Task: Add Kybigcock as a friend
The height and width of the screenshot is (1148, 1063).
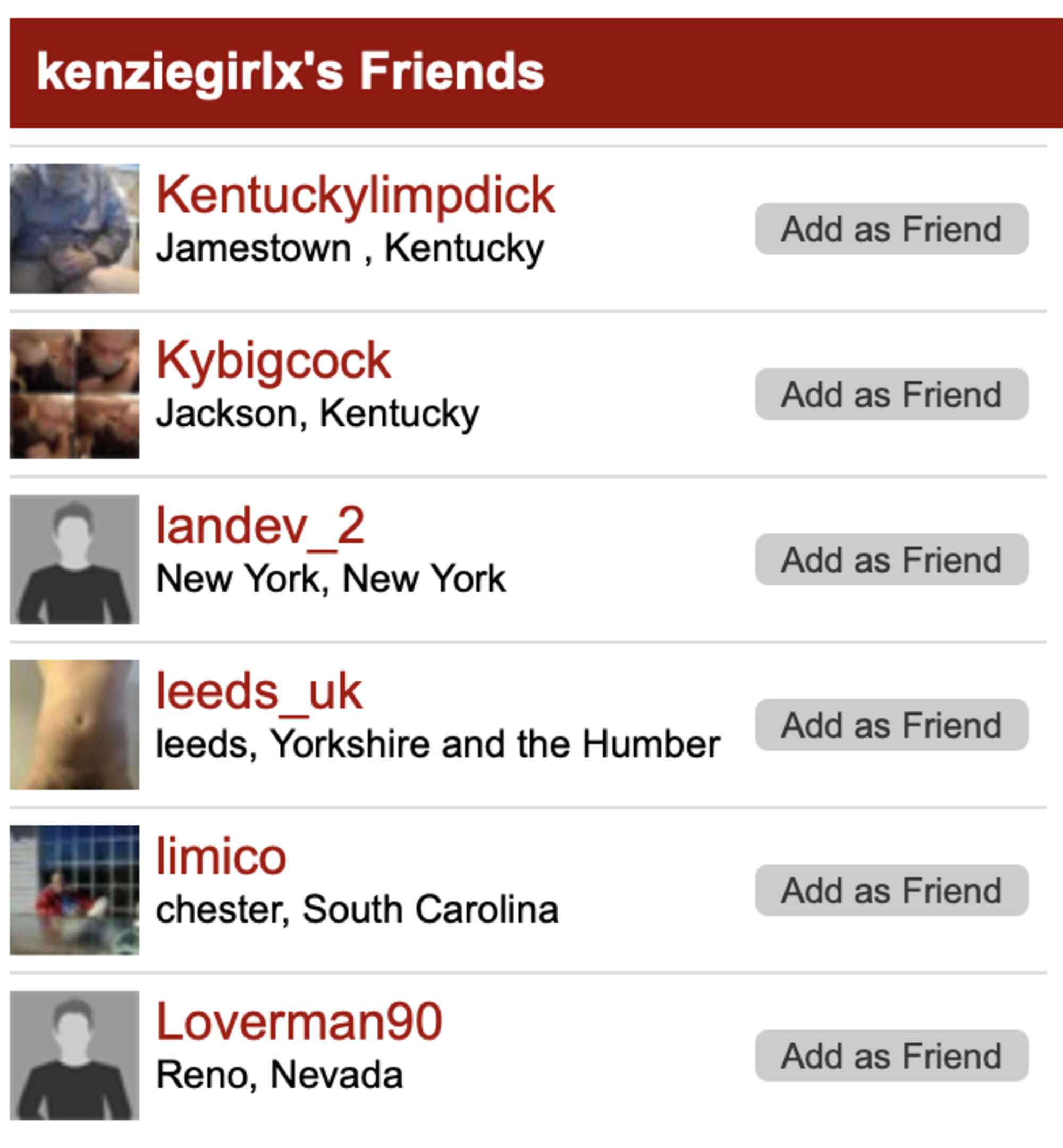Action: pos(891,394)
